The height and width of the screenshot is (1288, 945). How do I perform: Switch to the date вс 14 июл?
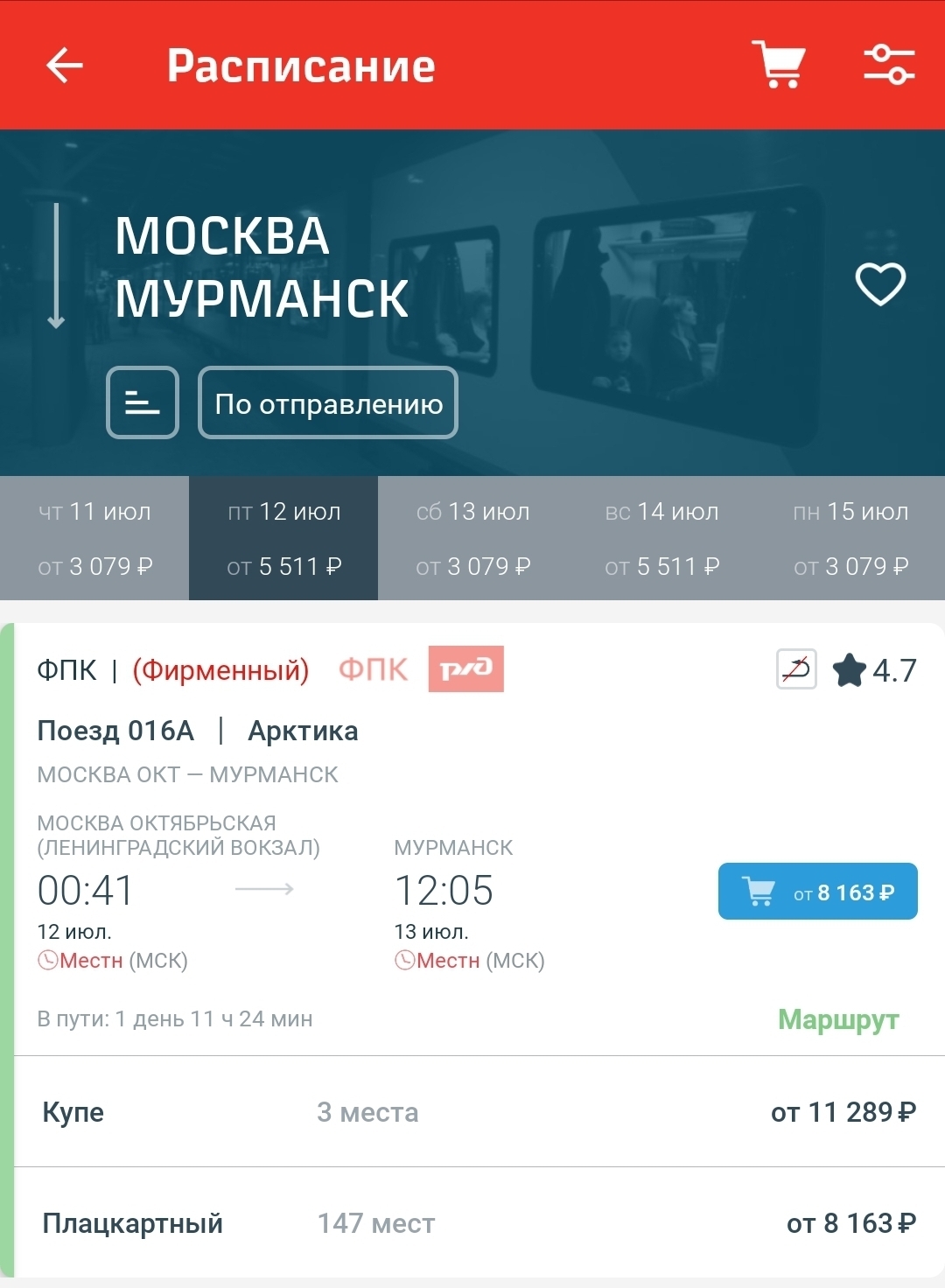pyautogui.click(x=661, y=538)
